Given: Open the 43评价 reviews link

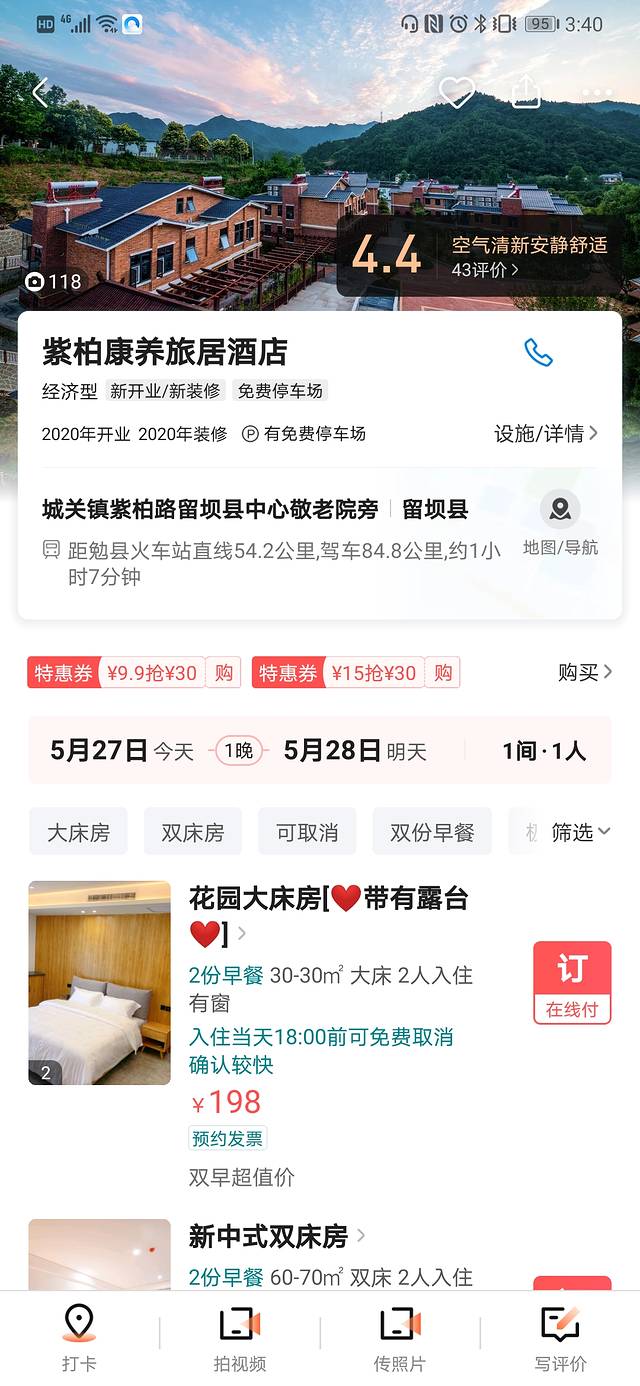Looking at the screenshot, I should tap(485, 269).
